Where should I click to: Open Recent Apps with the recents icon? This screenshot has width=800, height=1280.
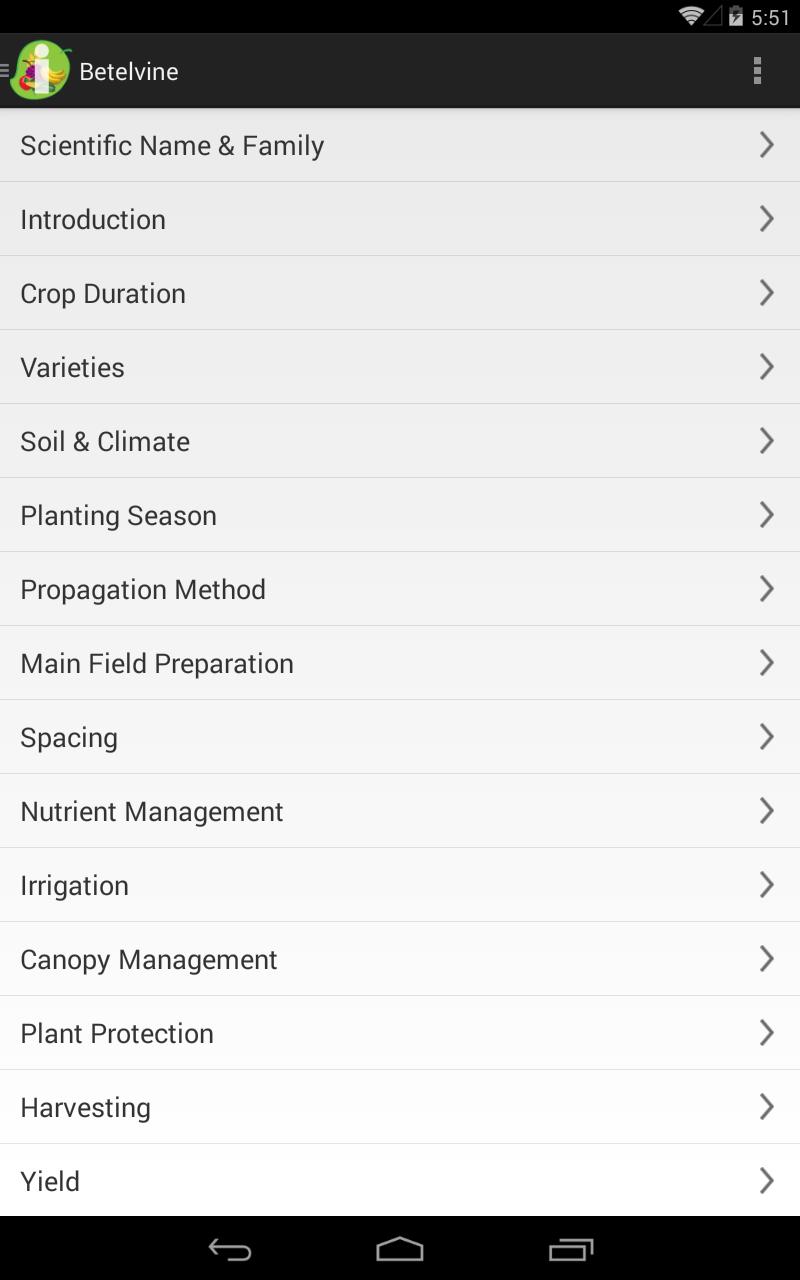tap(571, 1248)
